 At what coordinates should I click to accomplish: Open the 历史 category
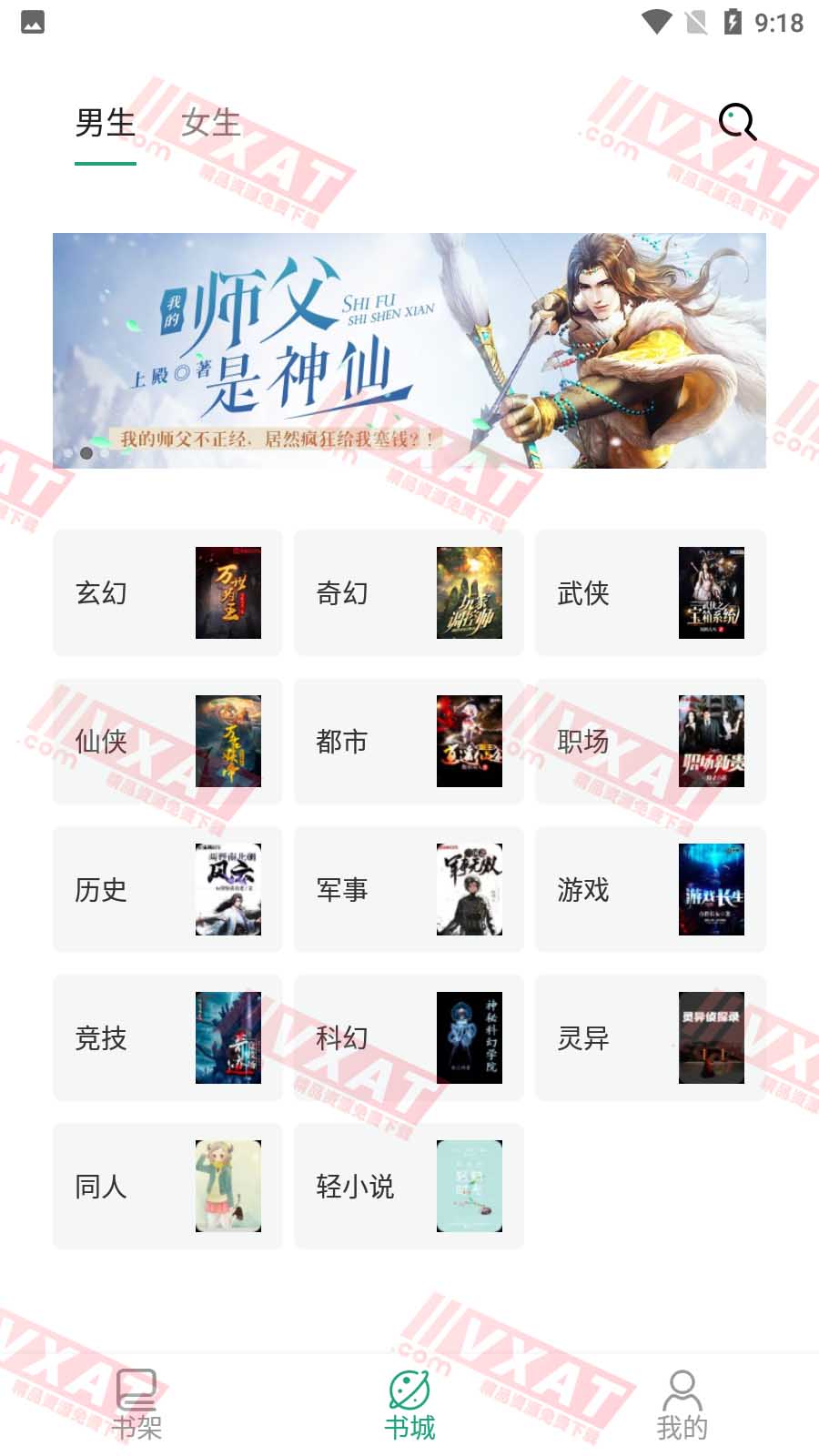(x=167, y=889)
